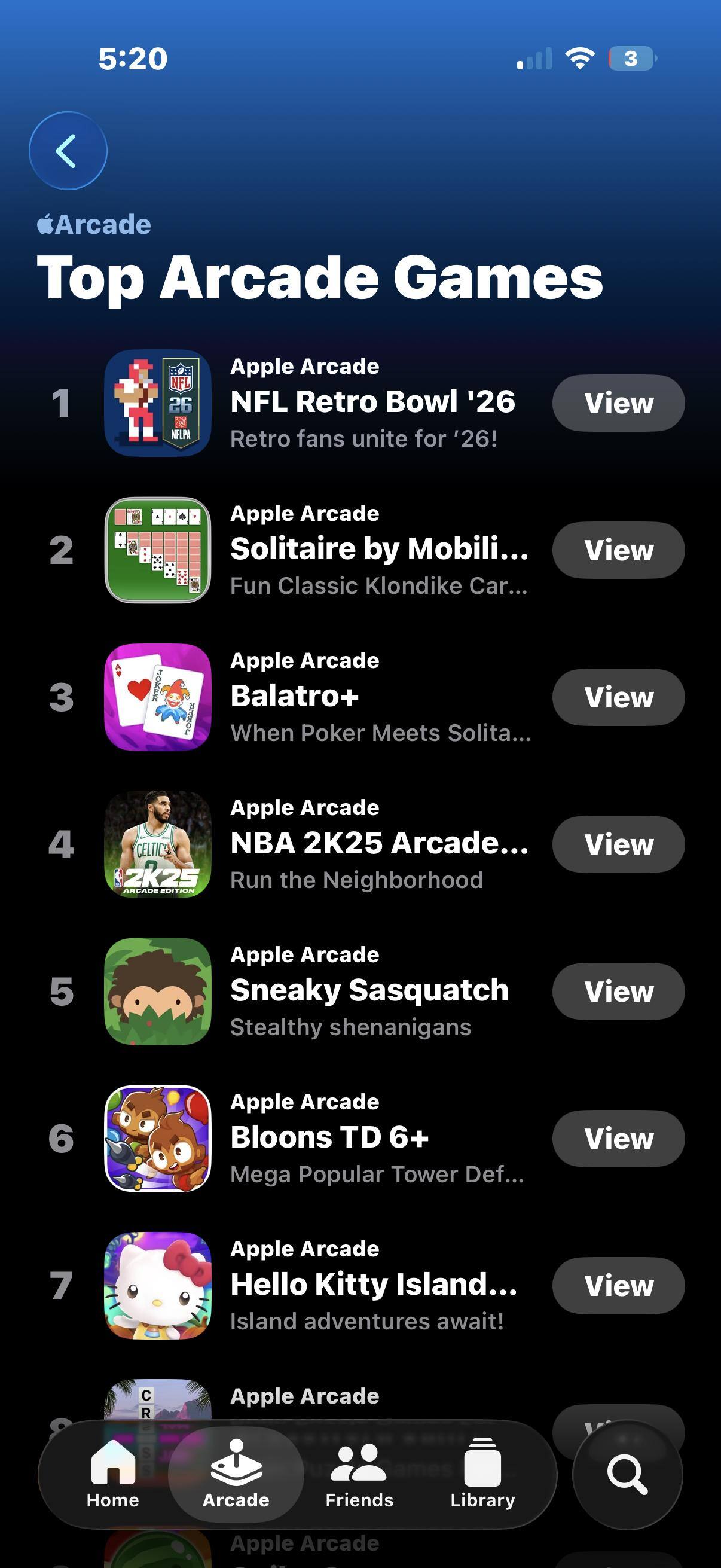Switch to the Friends tab

click(359, 1474)
